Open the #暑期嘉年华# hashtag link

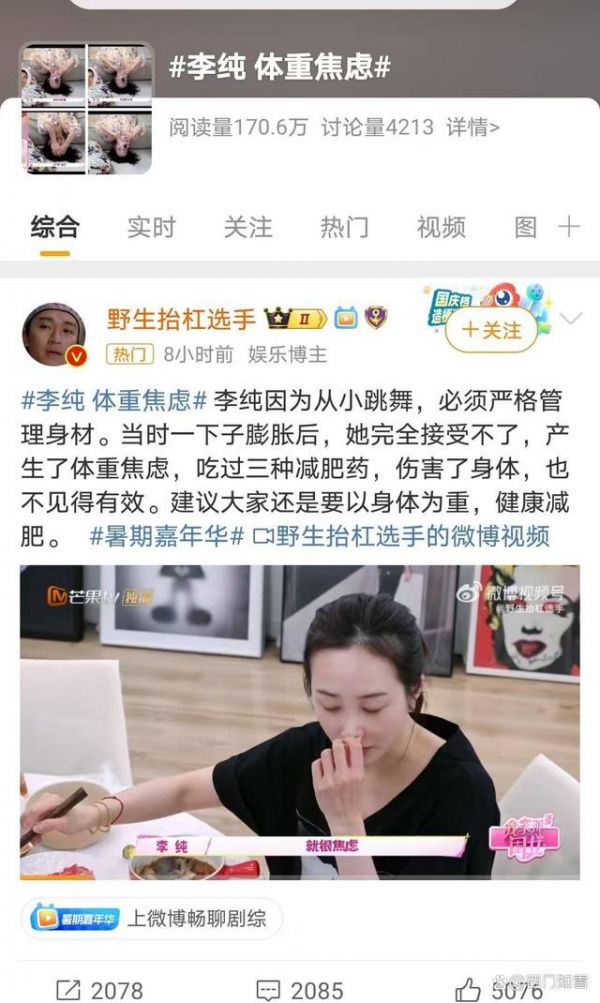point(167,536)
